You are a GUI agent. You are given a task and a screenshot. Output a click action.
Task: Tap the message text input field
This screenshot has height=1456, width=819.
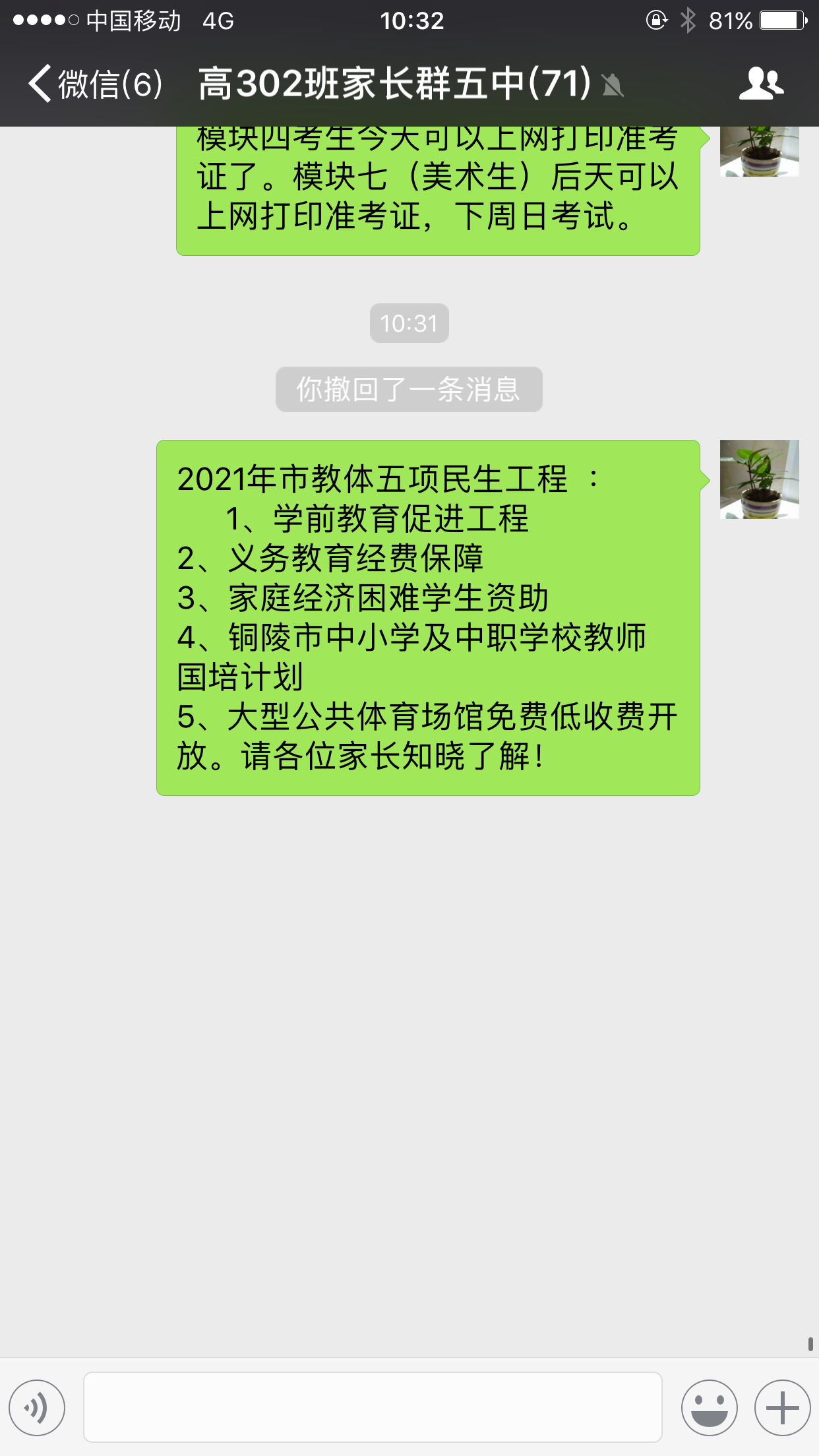373,1407
